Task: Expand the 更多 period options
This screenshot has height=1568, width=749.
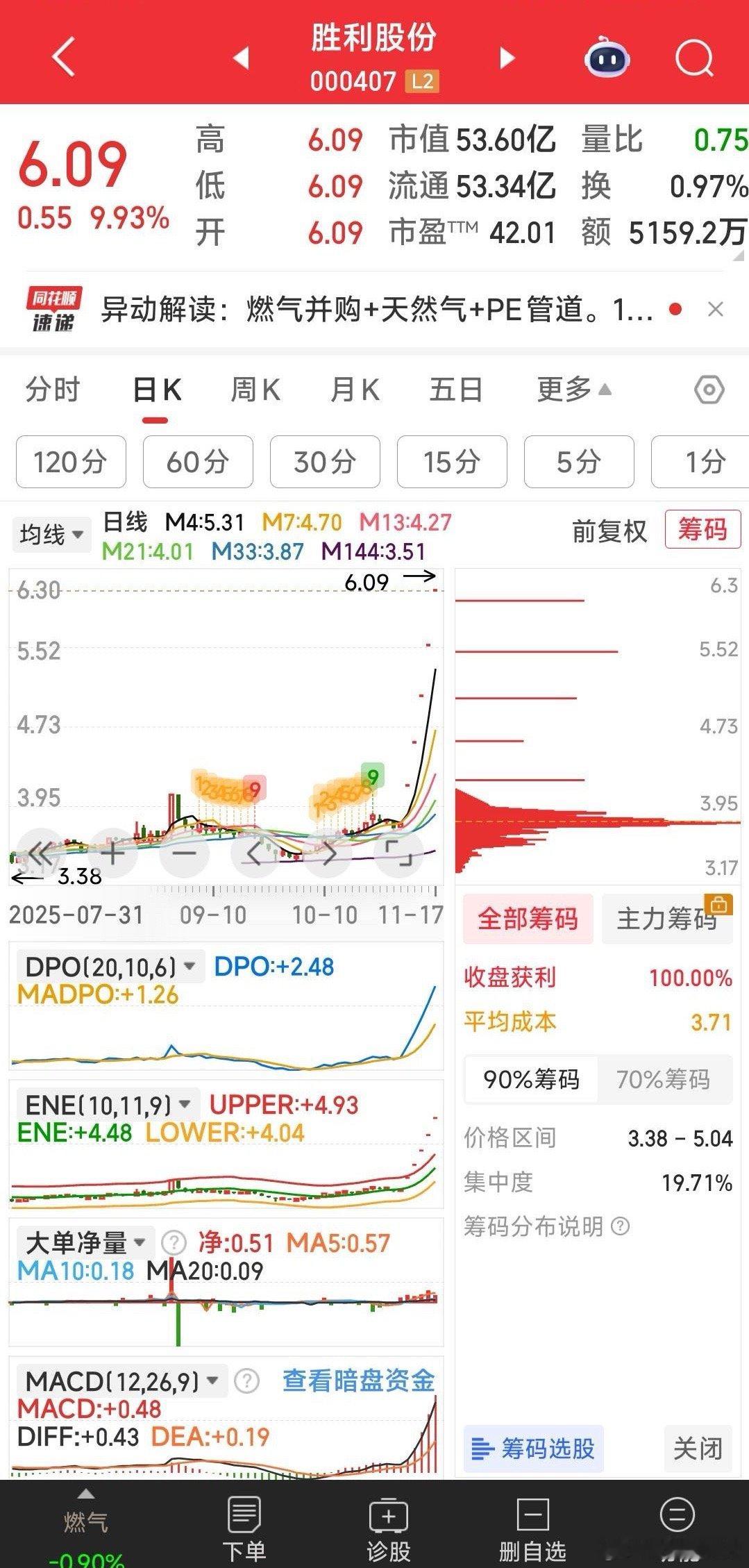Action: click(x=573, y=390)
